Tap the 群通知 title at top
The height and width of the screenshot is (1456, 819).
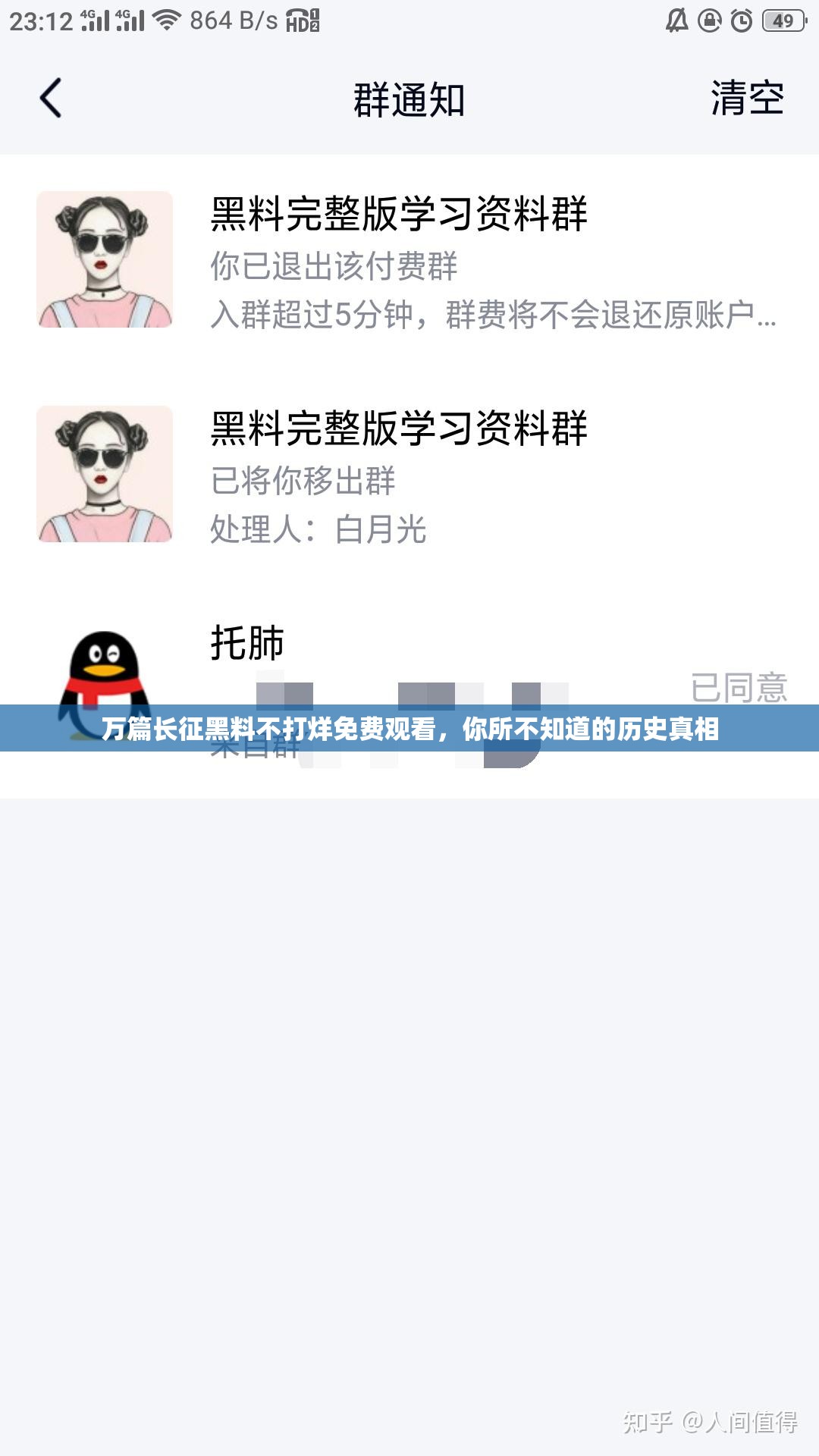pos(409,99)
